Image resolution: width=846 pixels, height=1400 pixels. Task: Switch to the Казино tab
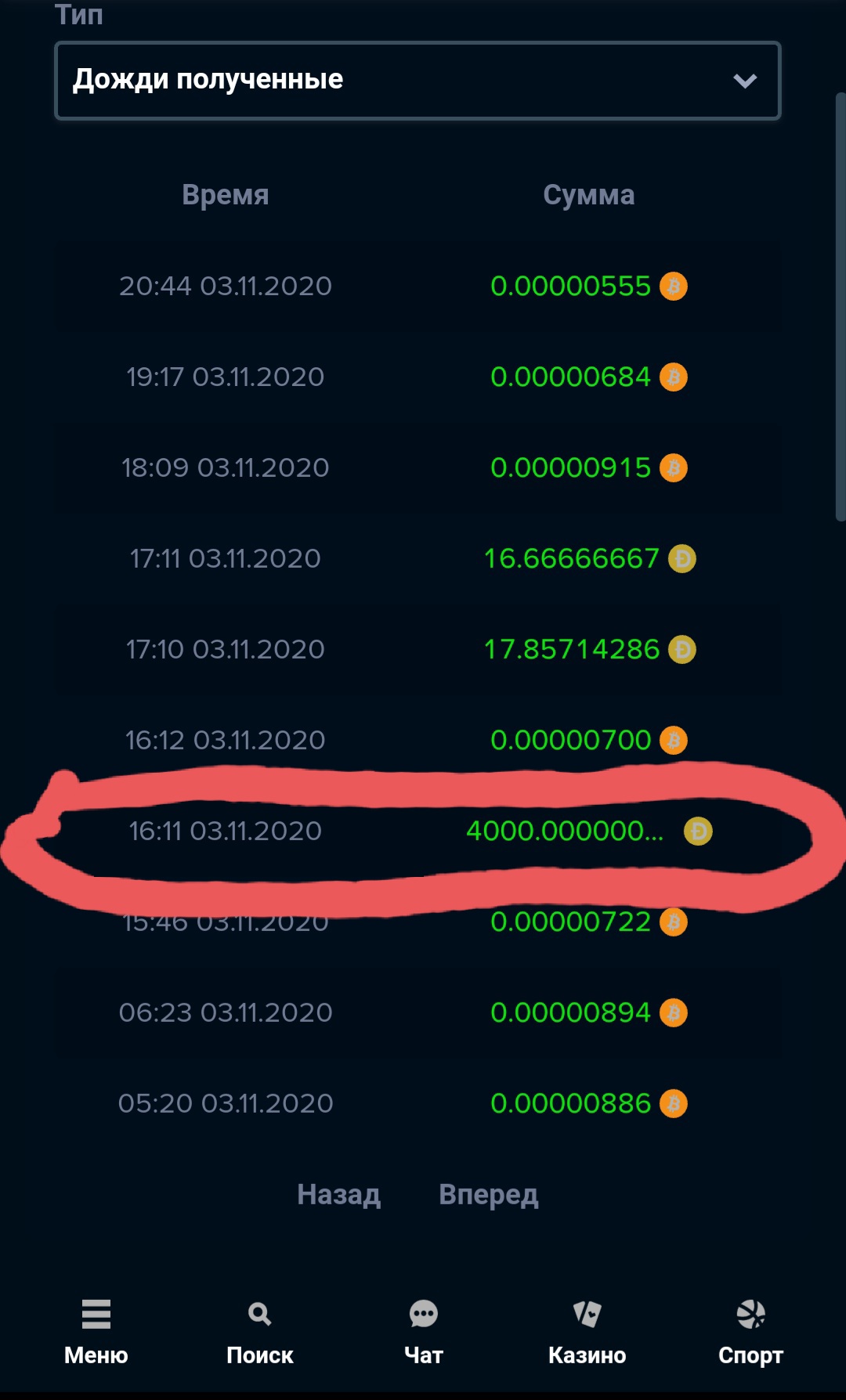click(x=587, y=1331)
